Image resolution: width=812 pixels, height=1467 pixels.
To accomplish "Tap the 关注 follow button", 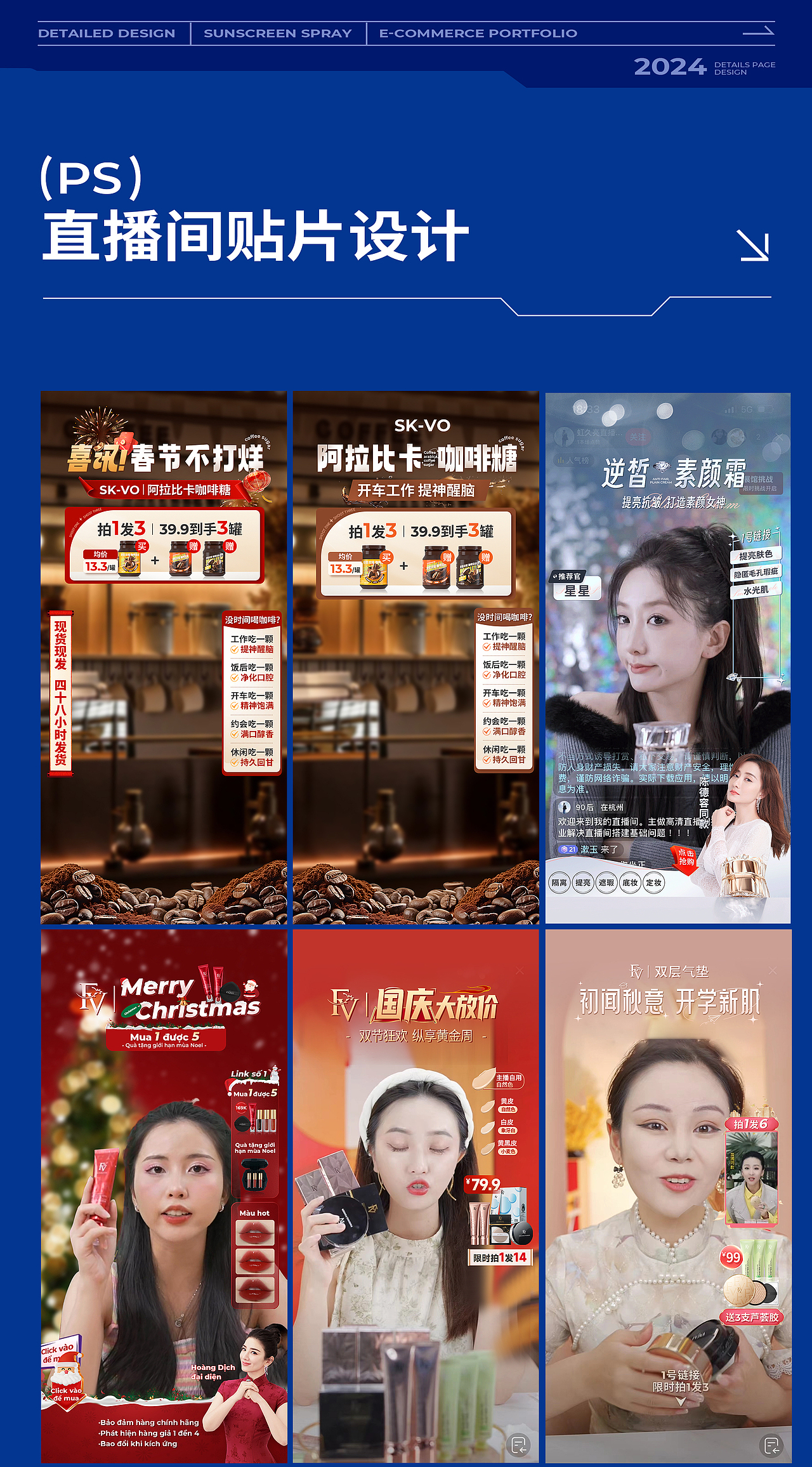I will (x=638, y=437).
